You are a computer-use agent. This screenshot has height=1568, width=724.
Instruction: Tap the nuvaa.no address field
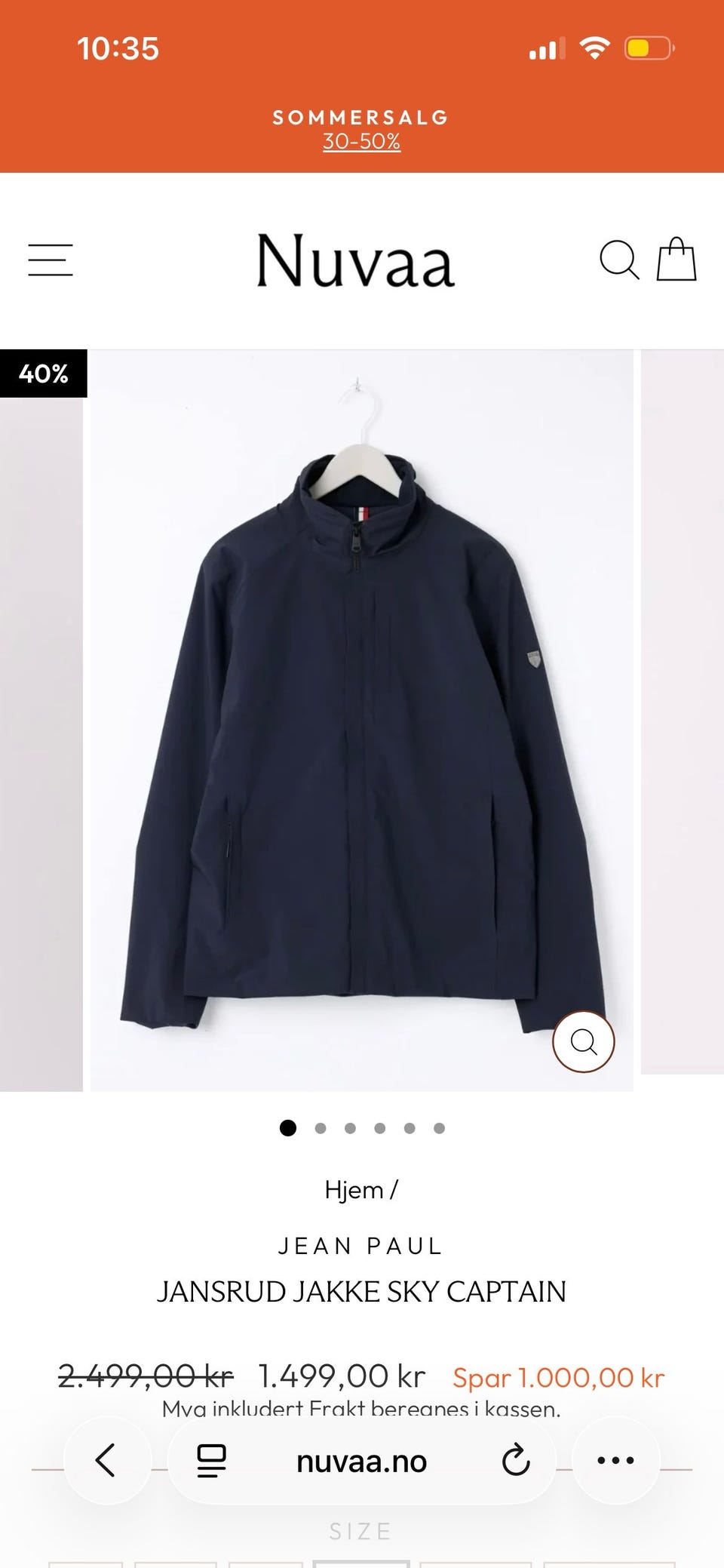[362, 1461]
